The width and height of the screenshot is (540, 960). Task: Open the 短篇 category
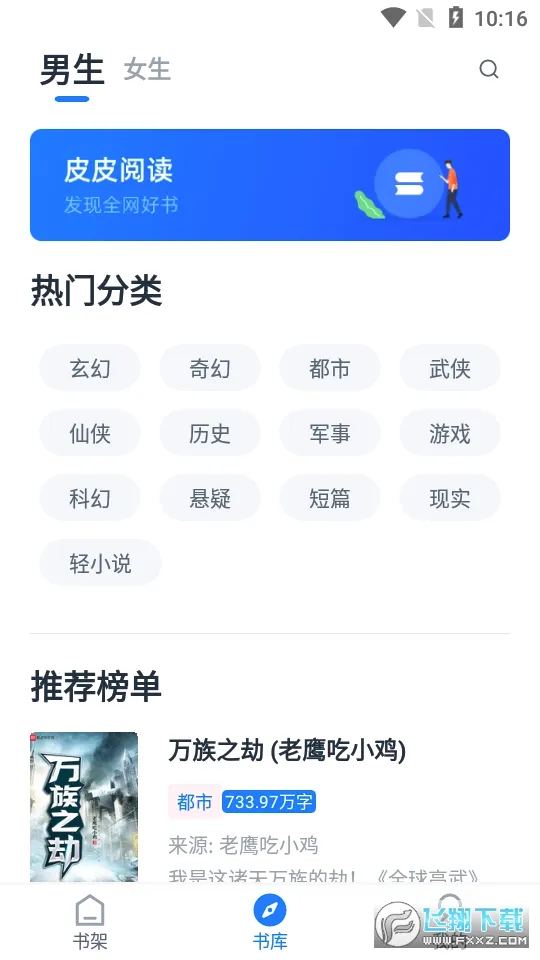330,498
